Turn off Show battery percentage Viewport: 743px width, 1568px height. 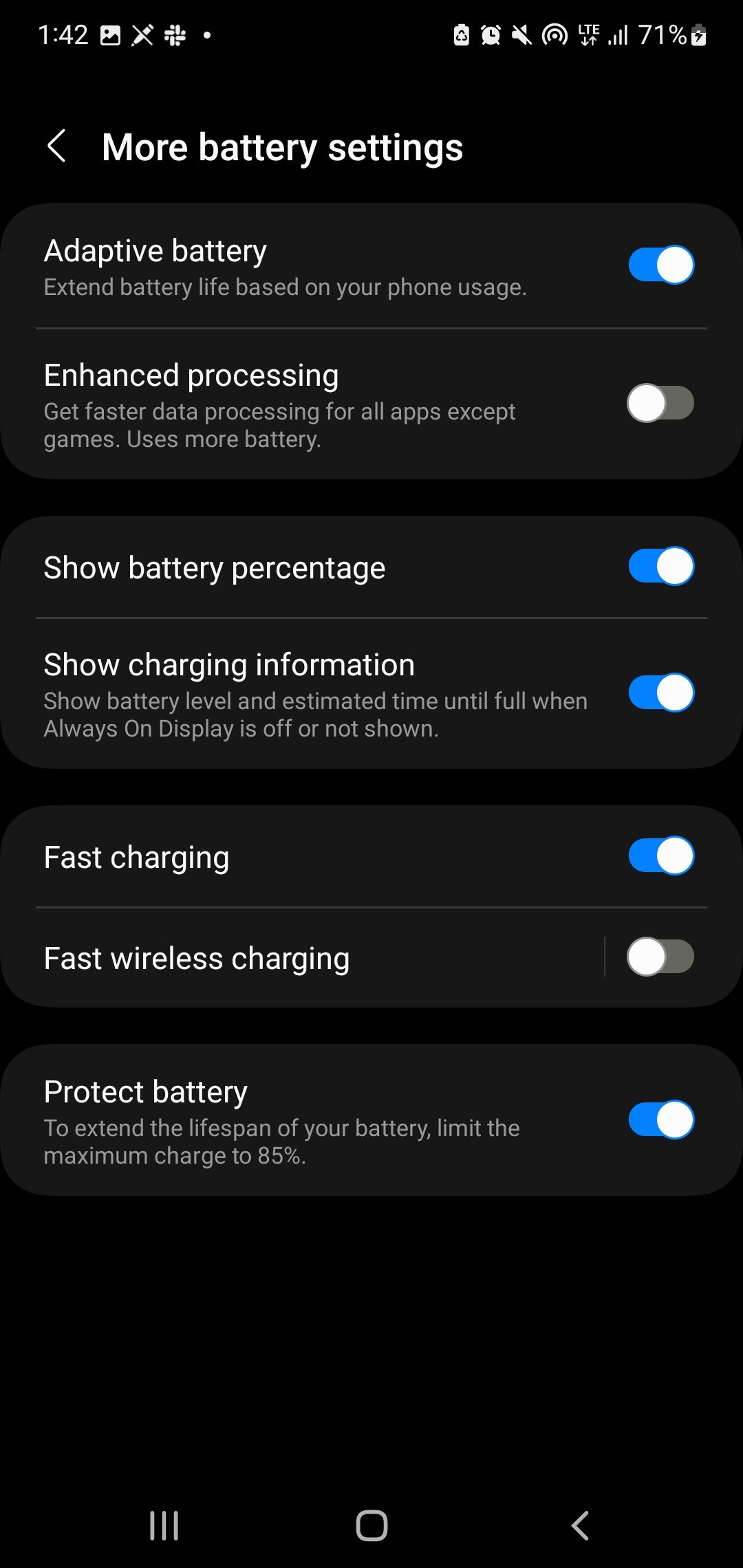click(662, 567)
